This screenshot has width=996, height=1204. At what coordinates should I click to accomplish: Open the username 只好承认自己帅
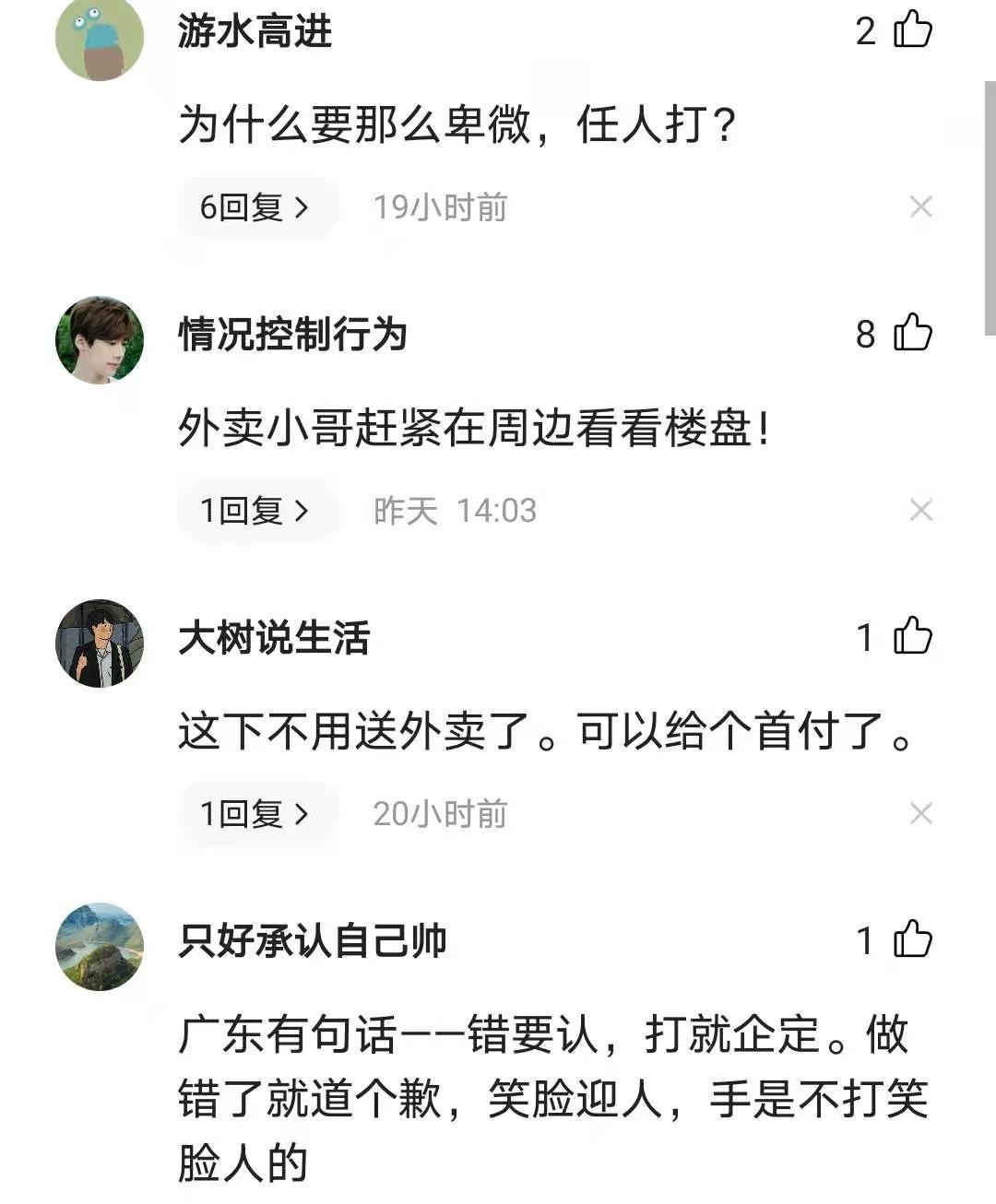[x=312, y=941]
